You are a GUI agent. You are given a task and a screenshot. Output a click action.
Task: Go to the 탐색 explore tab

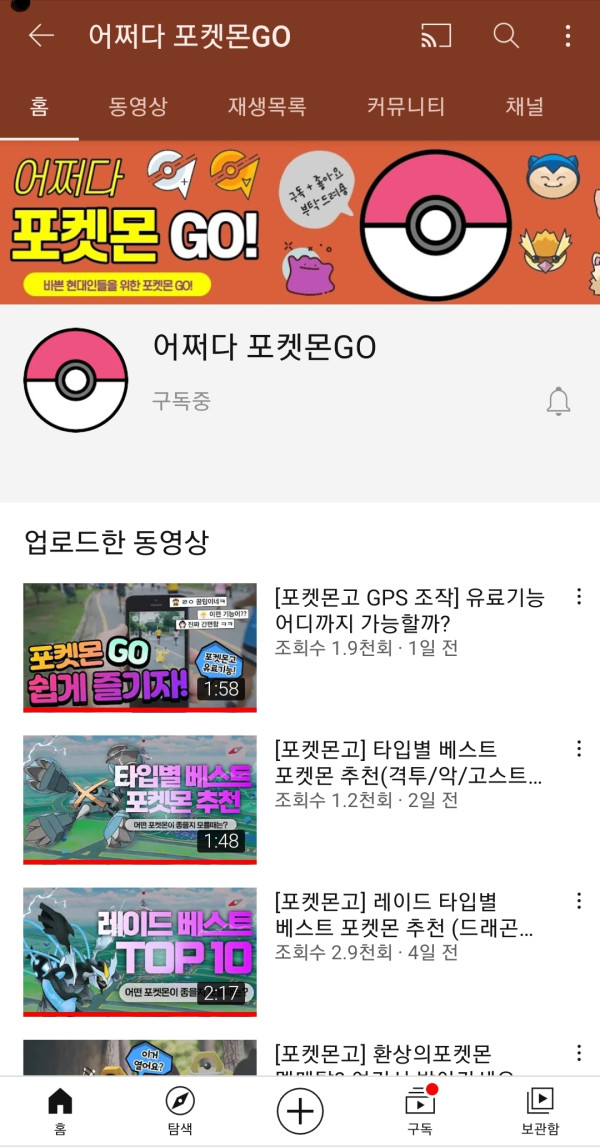(180, 1111)
